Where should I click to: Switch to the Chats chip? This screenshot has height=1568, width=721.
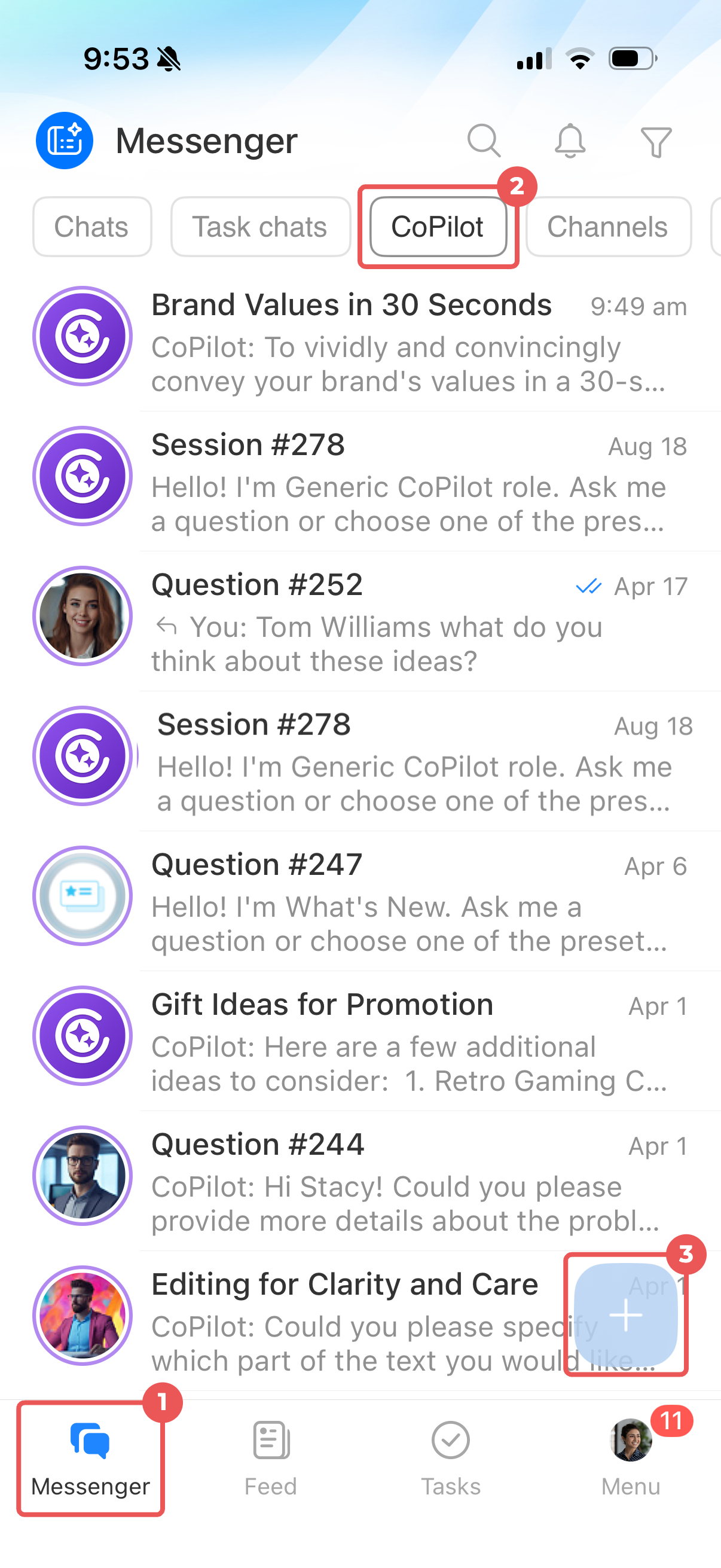coord(92,227)
